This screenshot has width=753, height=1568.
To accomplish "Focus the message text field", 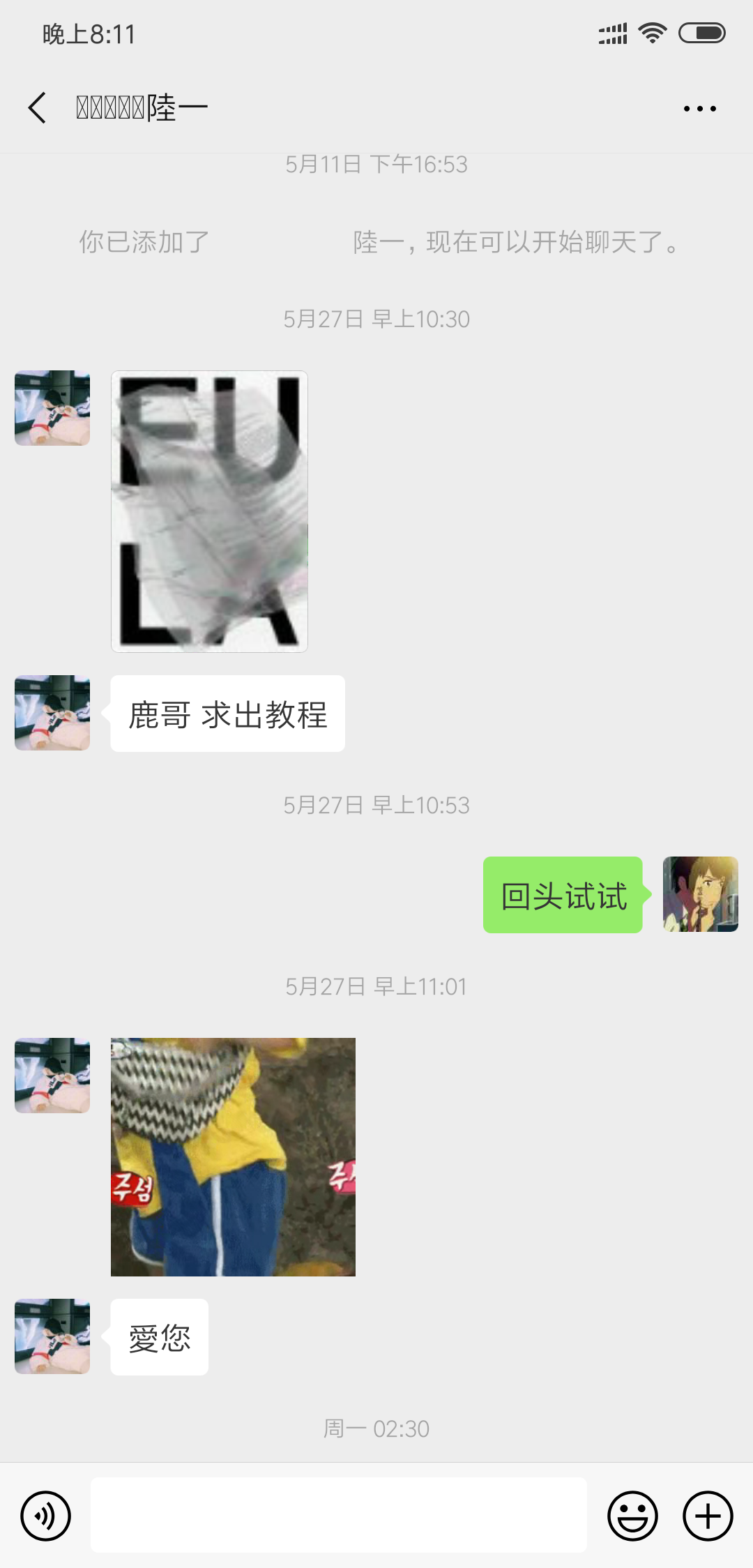I will (x=338, y=1516).
